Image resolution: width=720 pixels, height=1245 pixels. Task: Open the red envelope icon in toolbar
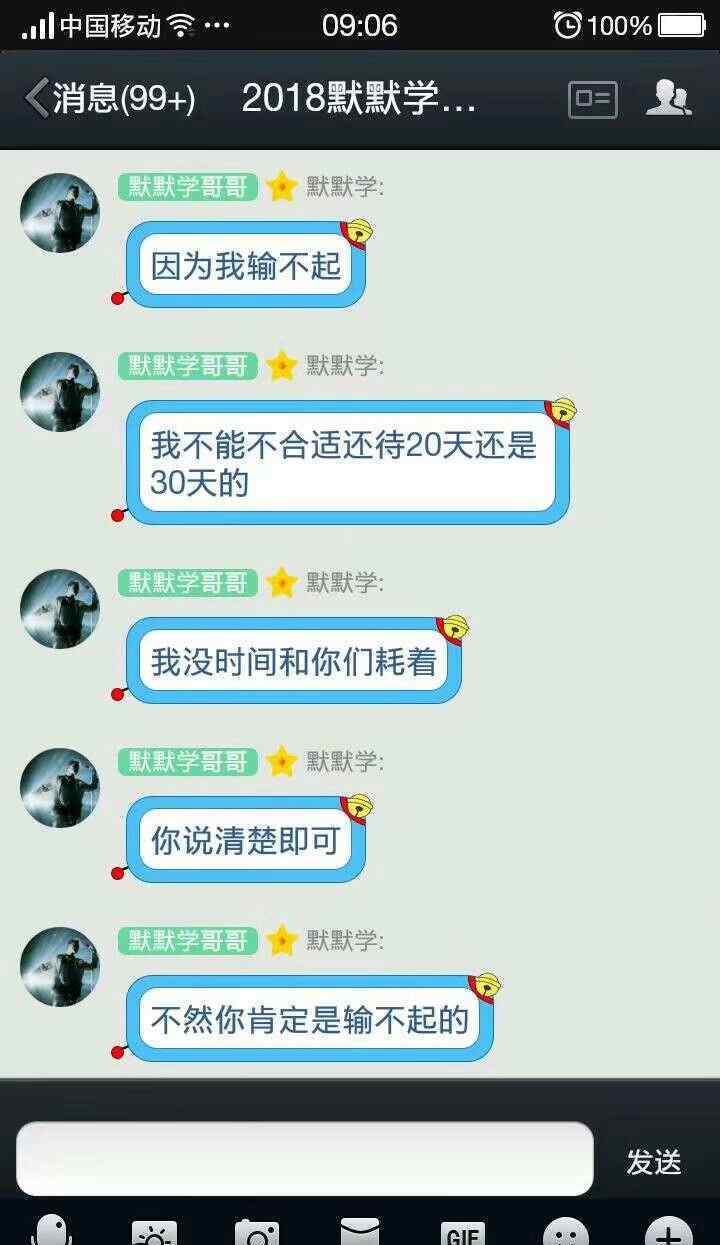pyautogui.click(x=360, y=1234)
